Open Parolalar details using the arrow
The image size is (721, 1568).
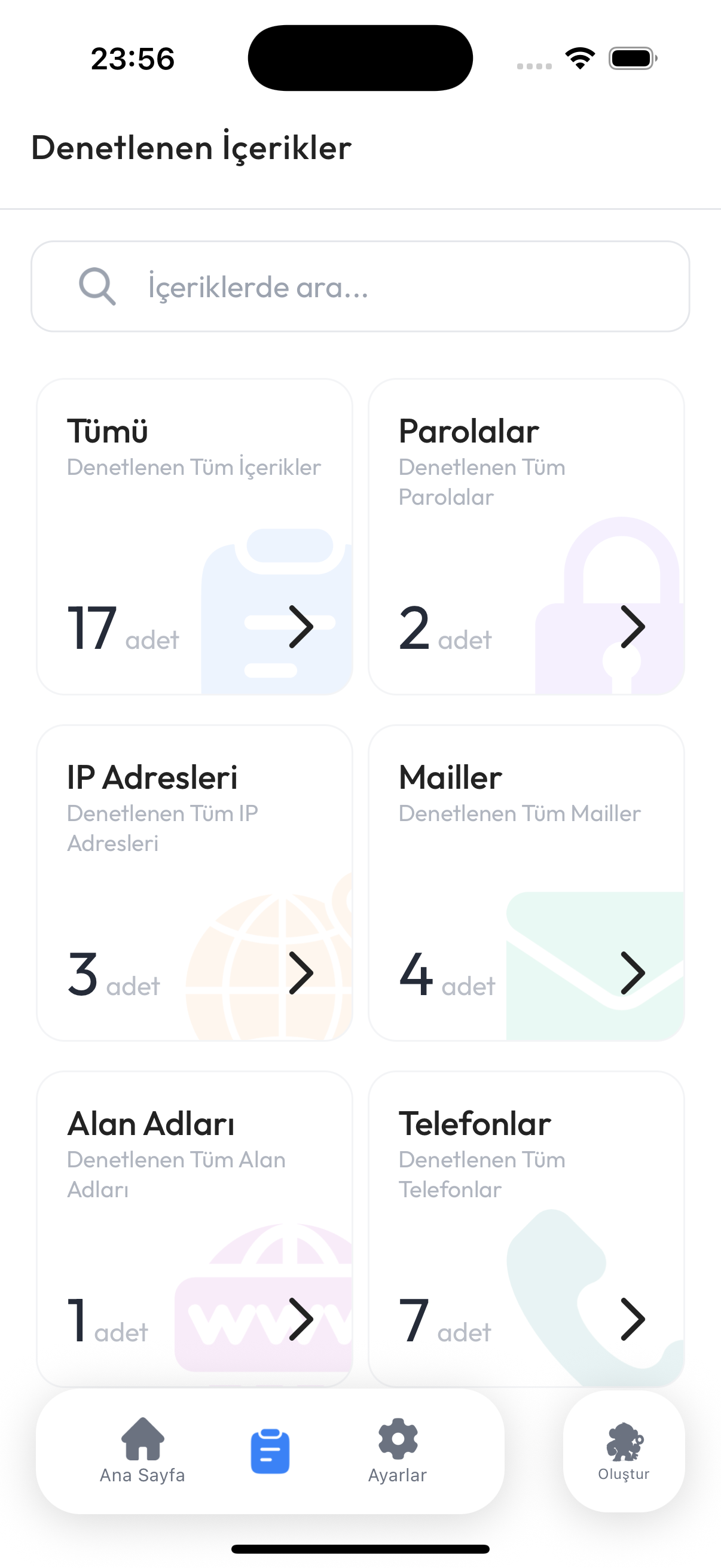point(633,626)
